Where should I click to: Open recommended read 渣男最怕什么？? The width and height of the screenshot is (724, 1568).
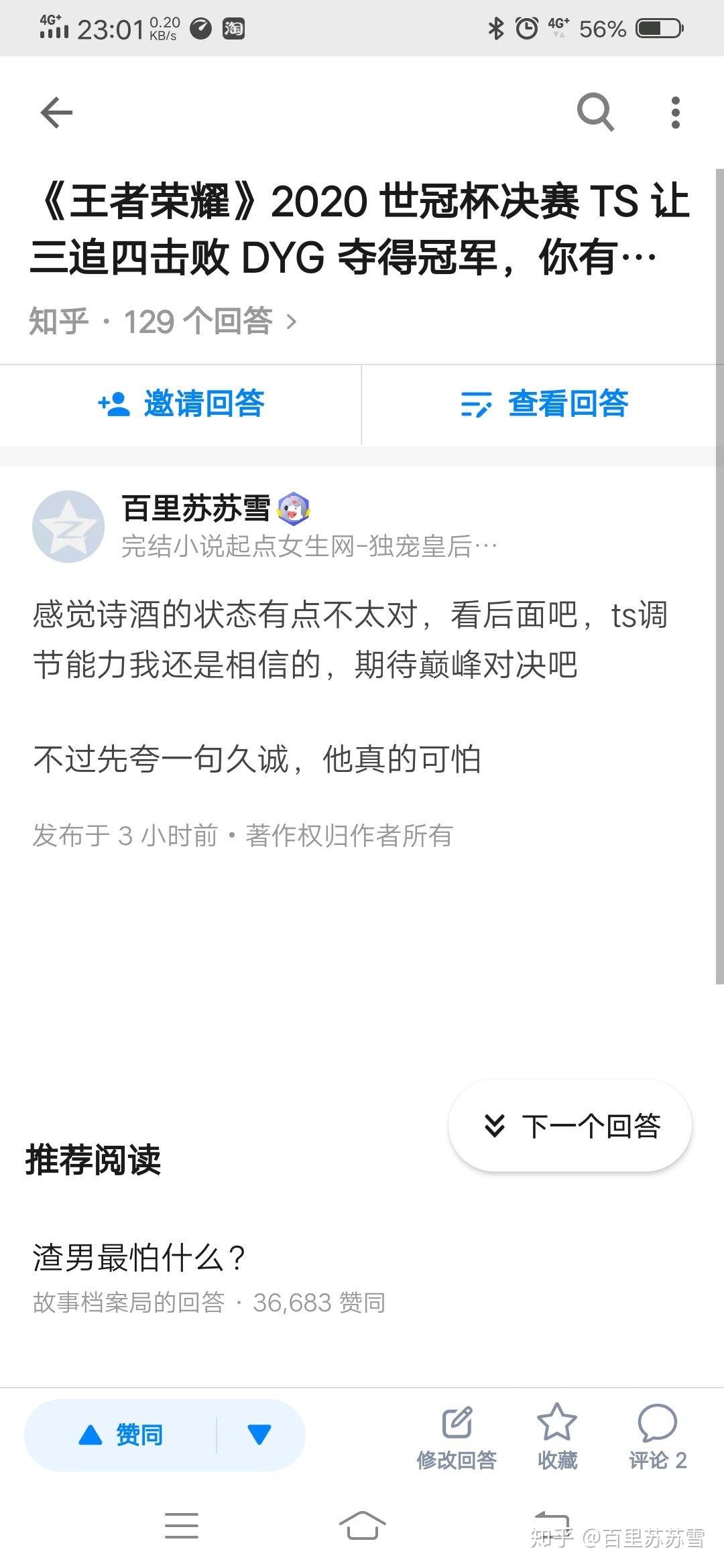click(139, 1257)
